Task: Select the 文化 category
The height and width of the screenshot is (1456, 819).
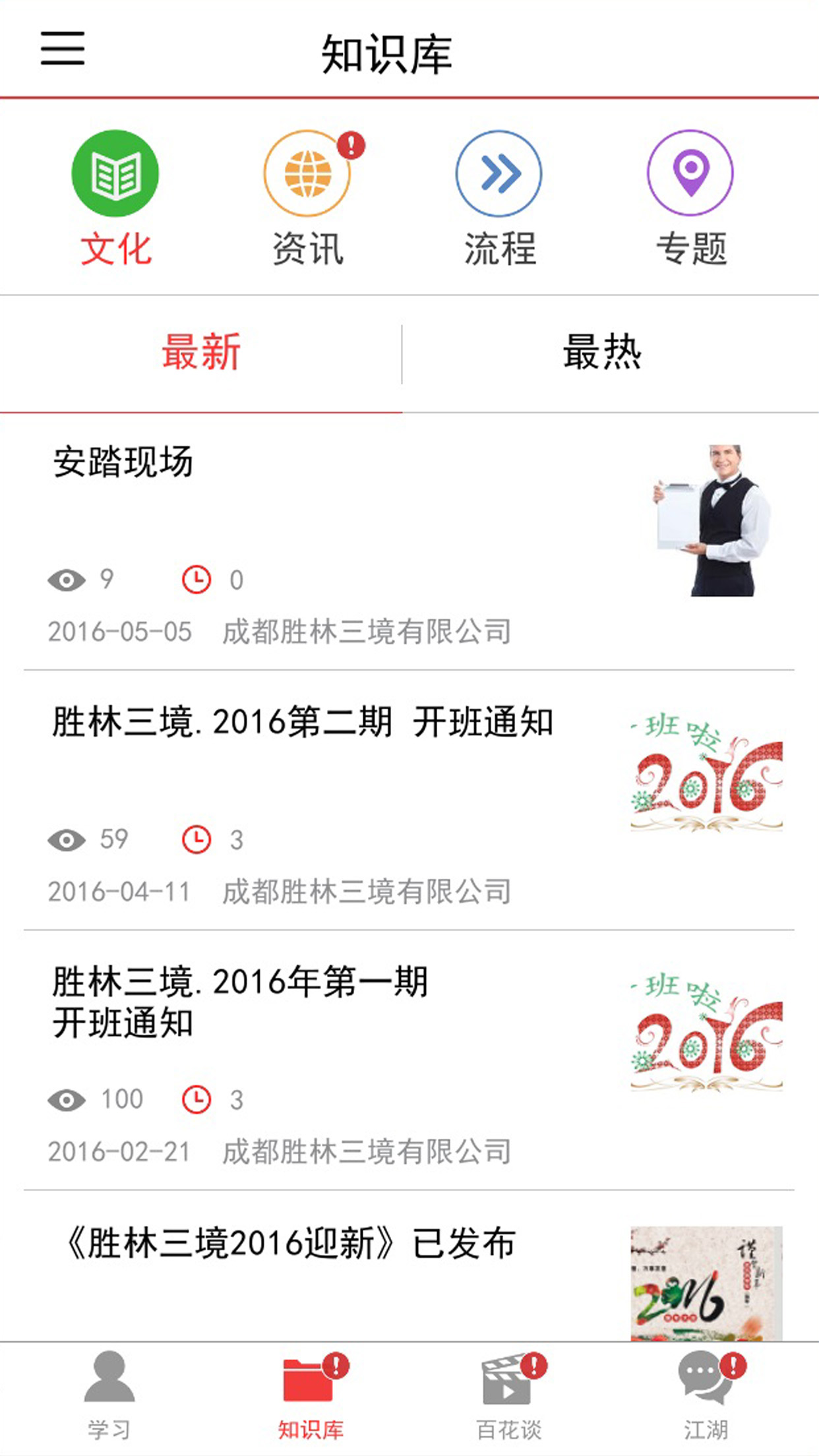Action: tap(115, 198)
